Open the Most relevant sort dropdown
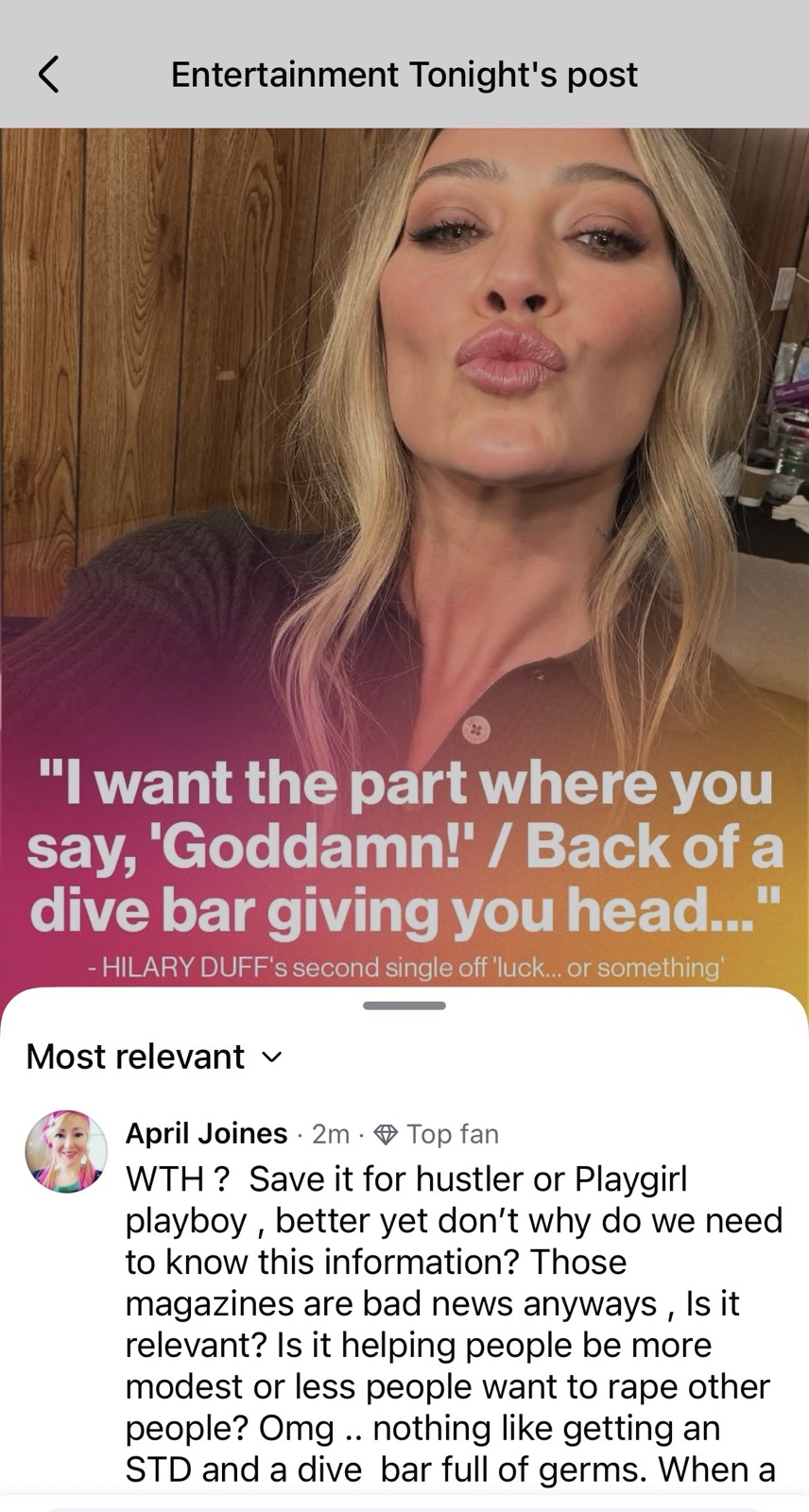The height and width of the screenshot is (1512, 809). click(154, 1057)
